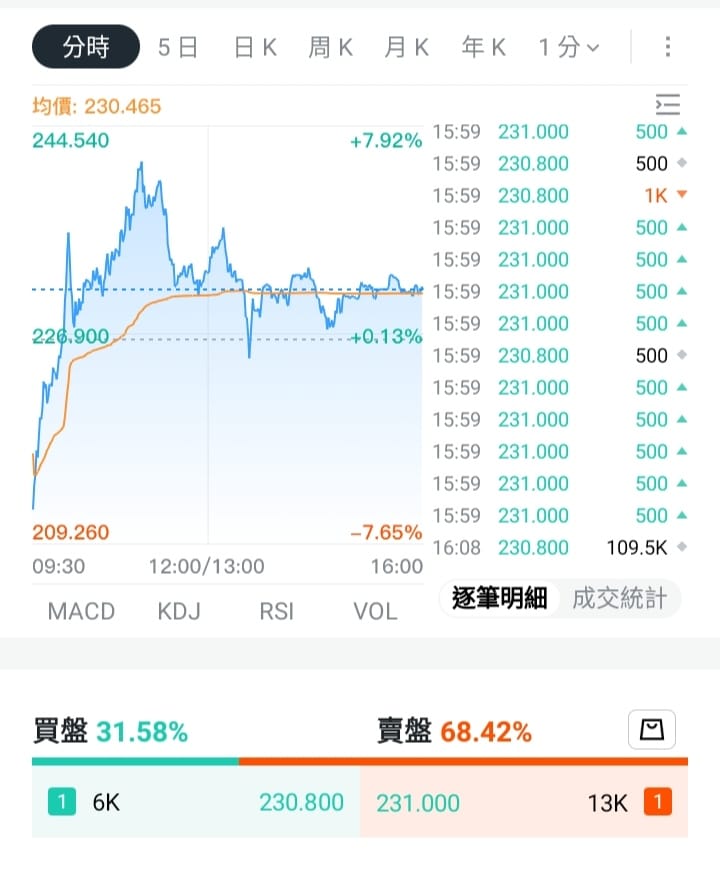Open the chart overflow menu
This screenshot has width=720, height=872.
point(668,47)
